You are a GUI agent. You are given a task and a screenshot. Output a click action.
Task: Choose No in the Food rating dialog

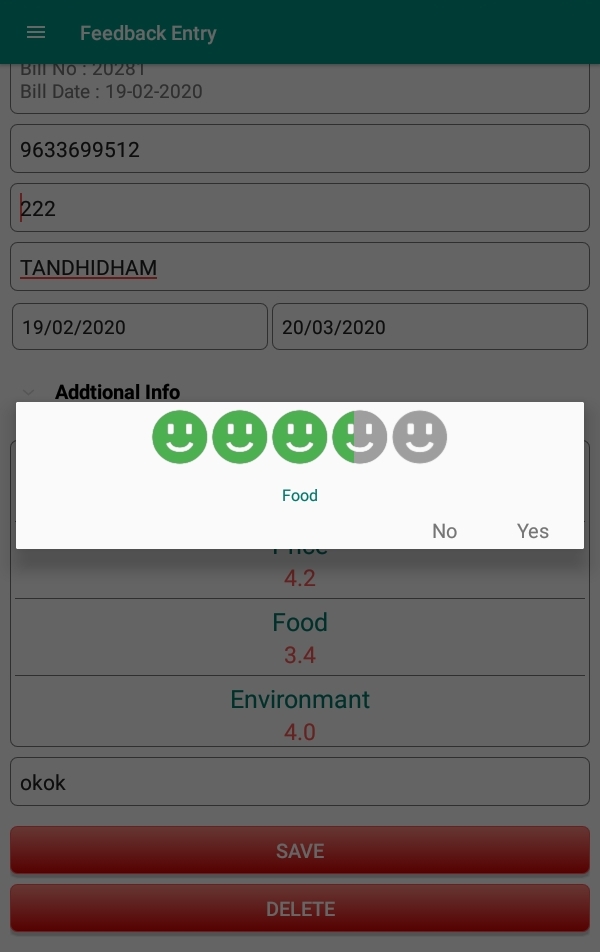[444, 531]
